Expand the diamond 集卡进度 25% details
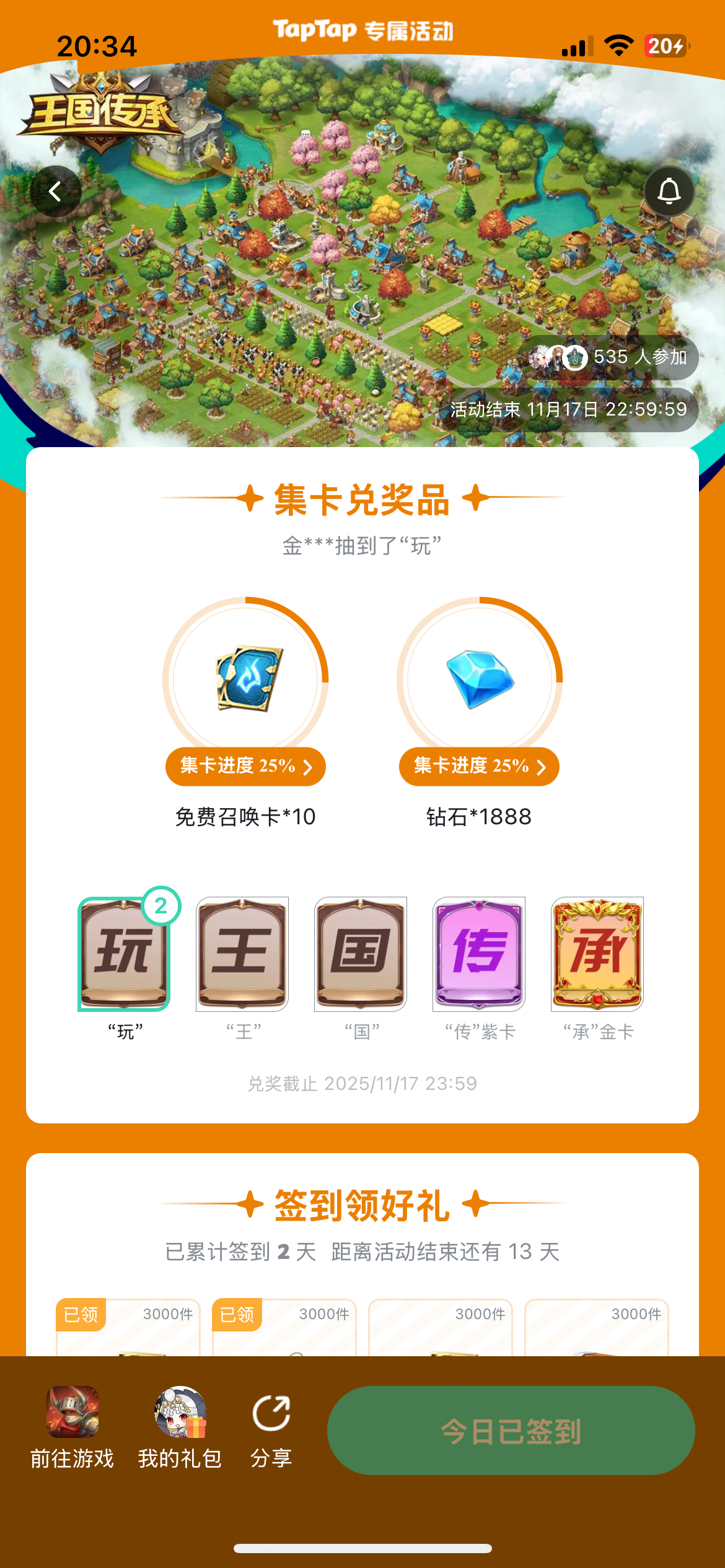The width and height of the screenshot is (725, 1568). [479, 767]
